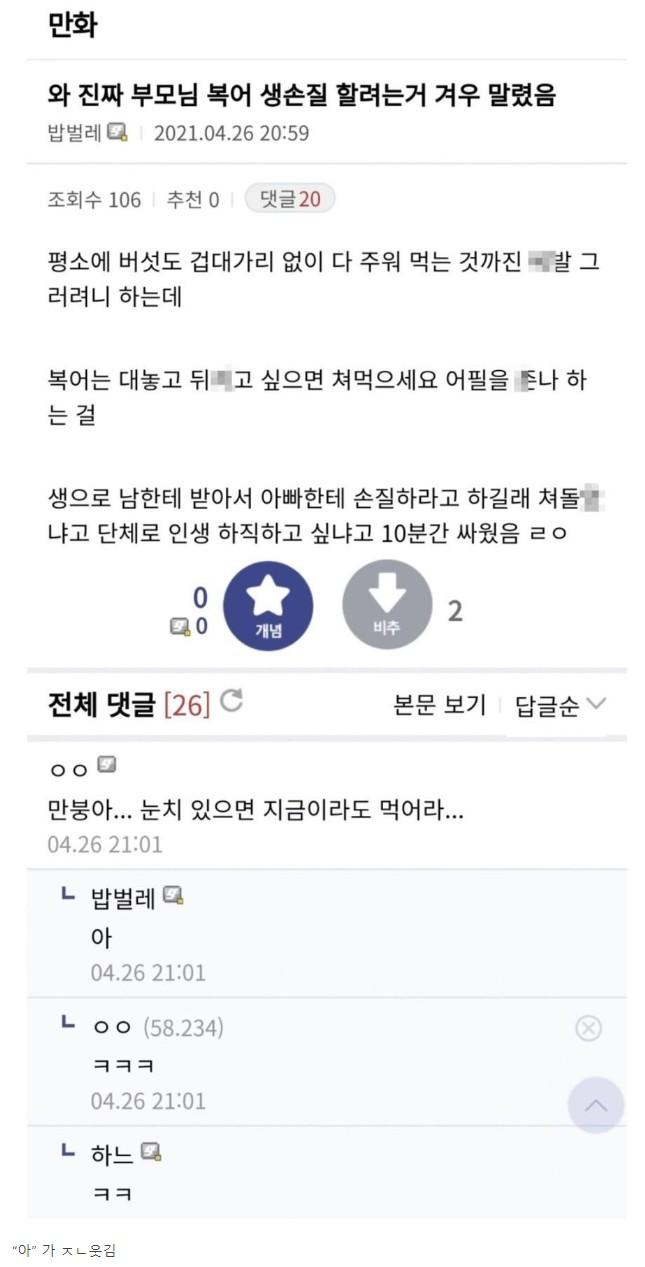
Task: Open the 답글순 comment sort dropdown
Action: [560, 705]
